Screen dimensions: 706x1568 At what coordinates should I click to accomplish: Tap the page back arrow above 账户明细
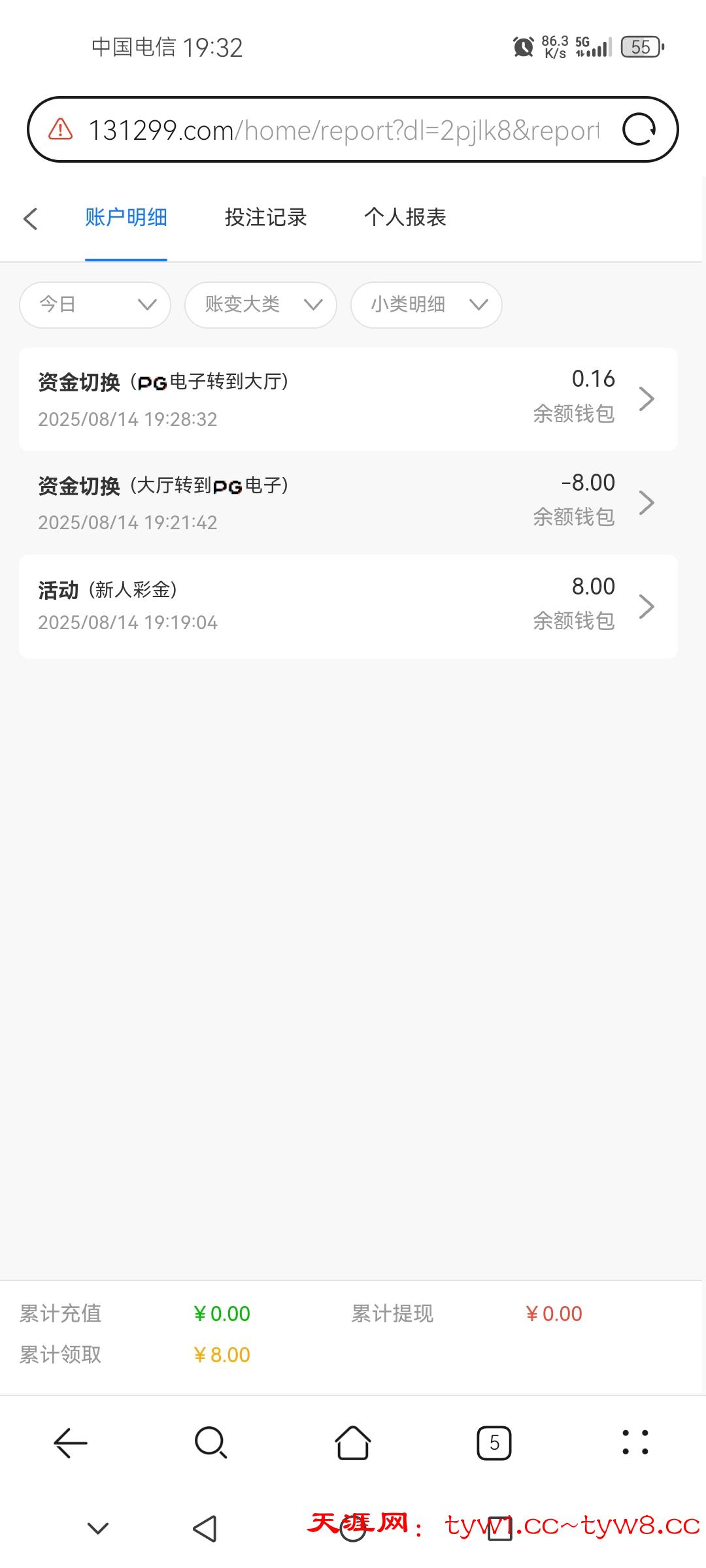(x=31, y=219)
